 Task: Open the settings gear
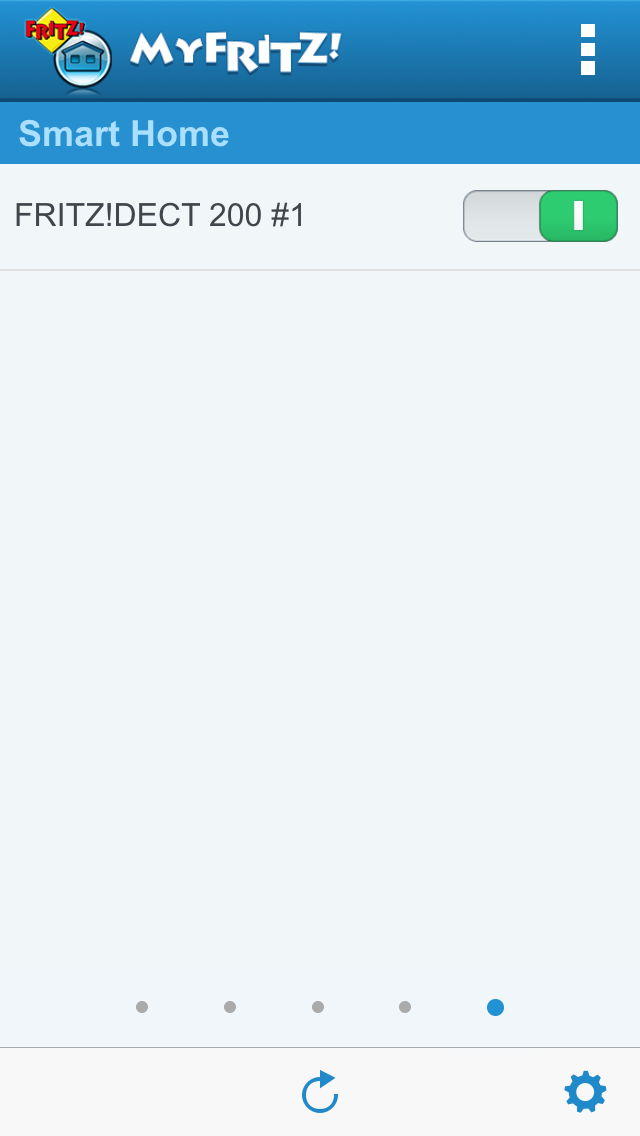point(585,1092)
